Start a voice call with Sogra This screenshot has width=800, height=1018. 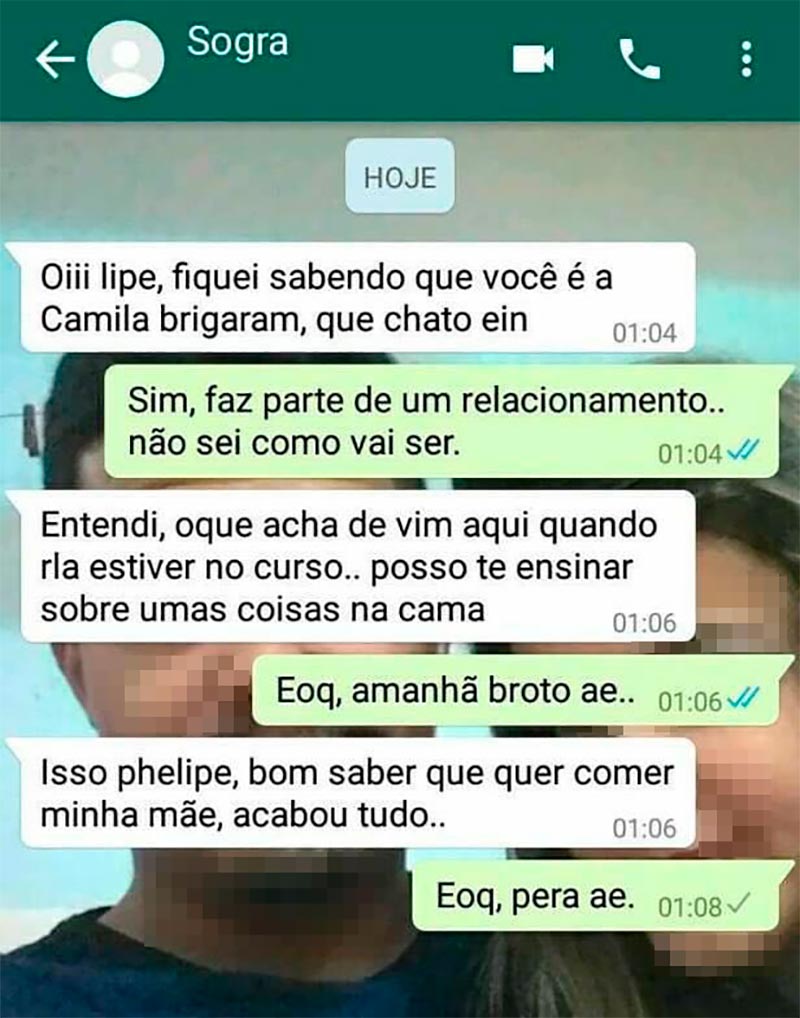pyautogui.click(x=640, y=60)
